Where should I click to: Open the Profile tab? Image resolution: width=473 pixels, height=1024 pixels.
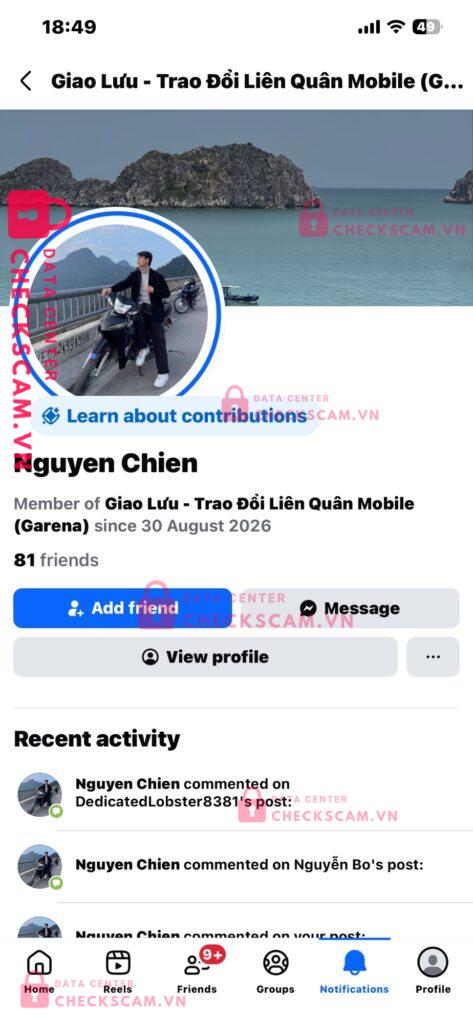pos(432,971)
